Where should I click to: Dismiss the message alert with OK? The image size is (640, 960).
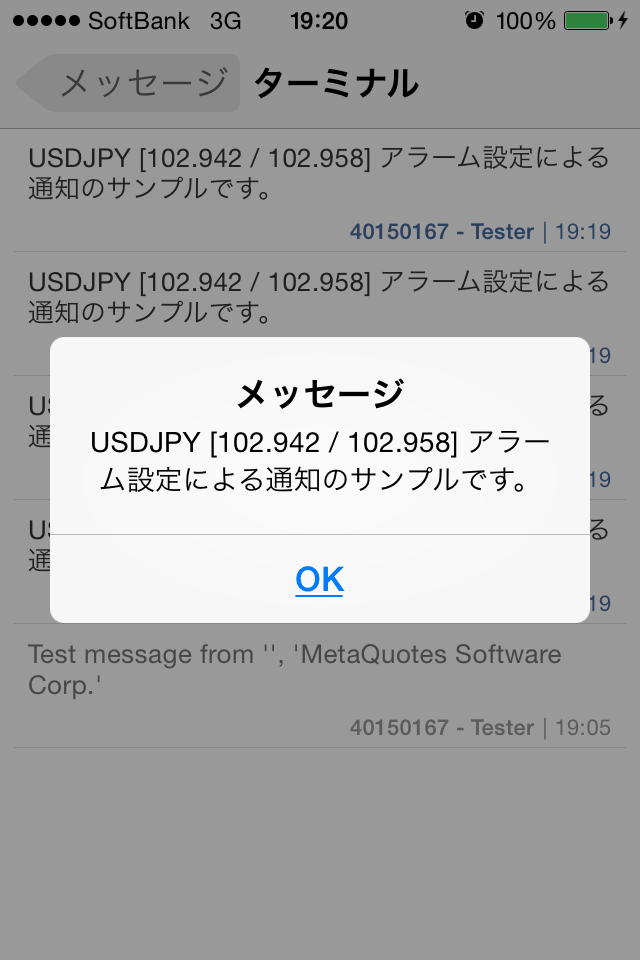click(319, 579)
